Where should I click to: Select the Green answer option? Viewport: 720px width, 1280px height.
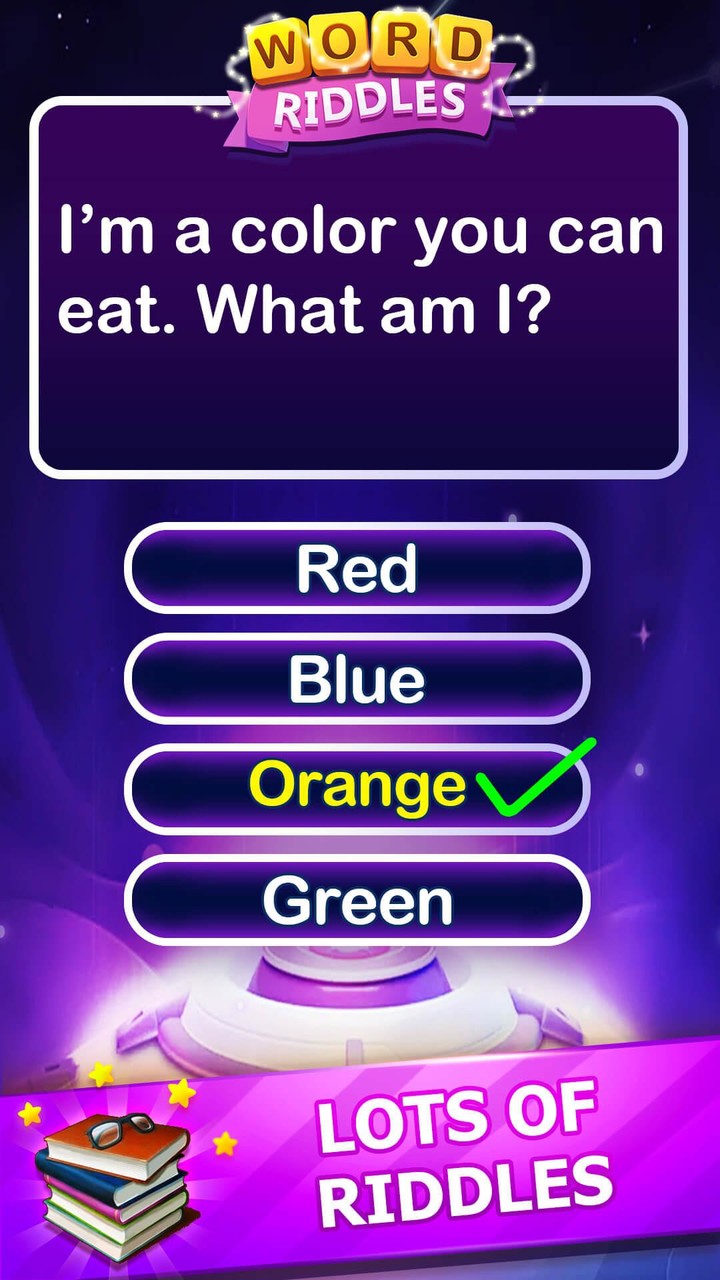tap(356, 898)
